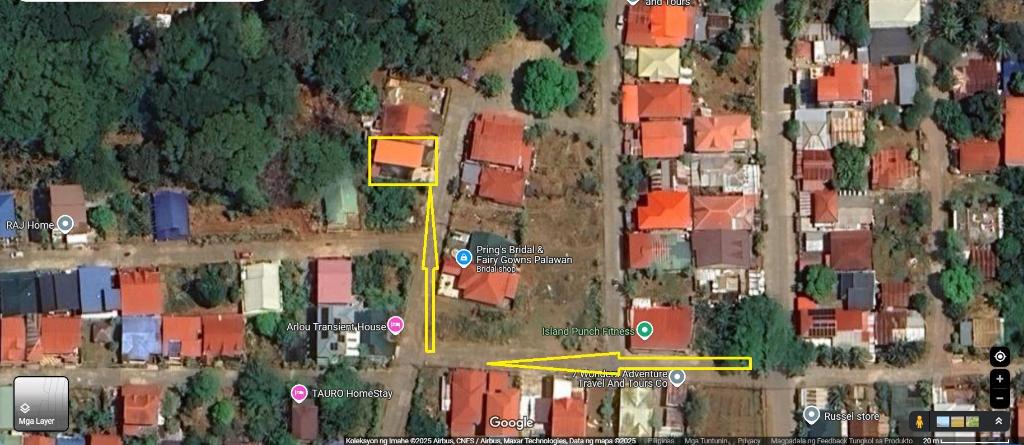Open the Privacy link in footer

(749, 440)
